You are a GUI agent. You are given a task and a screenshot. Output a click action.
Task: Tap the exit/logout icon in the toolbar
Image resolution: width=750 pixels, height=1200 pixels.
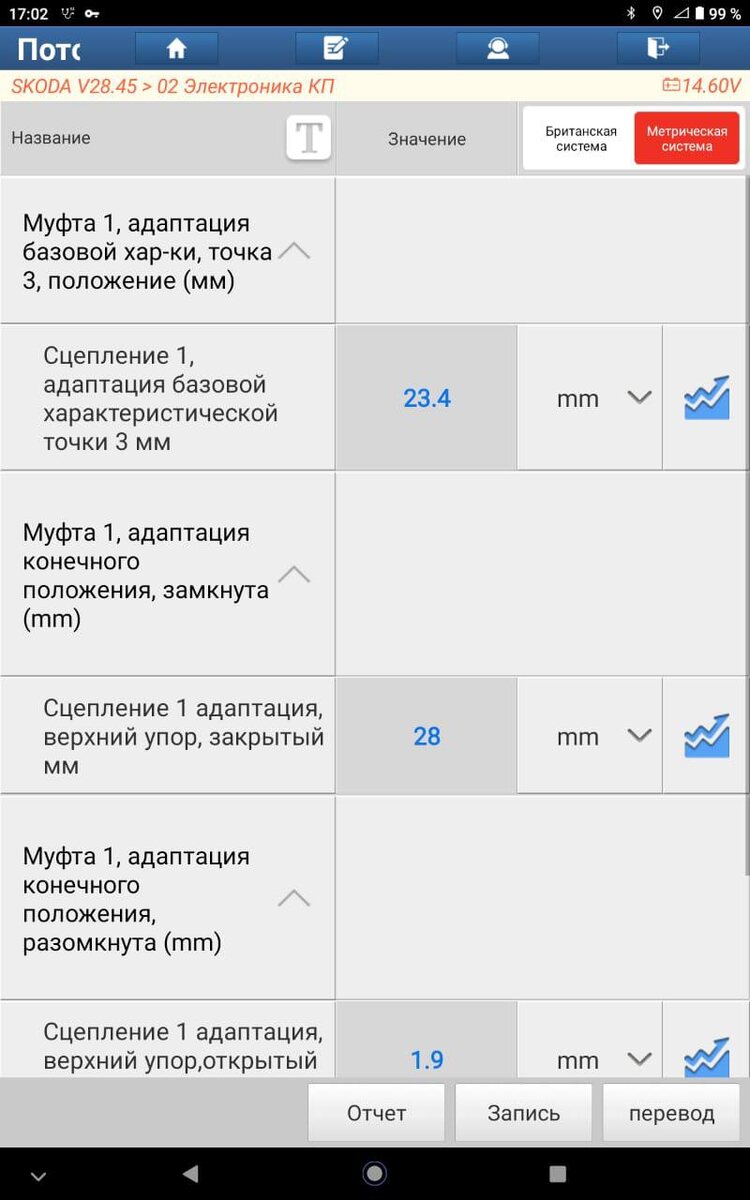pyautogui.click(x=657, y=47)
